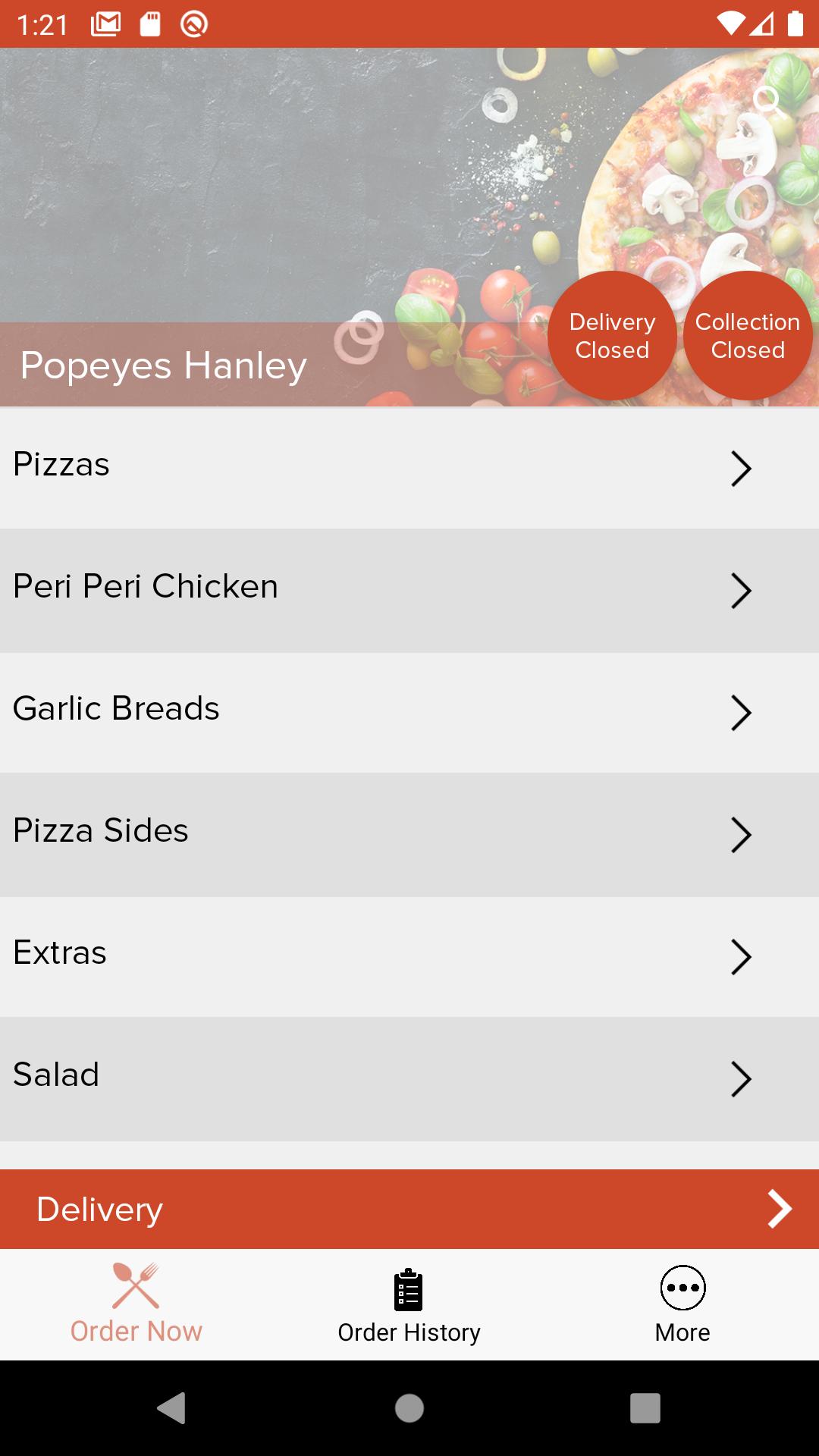Go back using system back button
This screenshot has width=819, height=1456.
click(x=172, y=1408)
